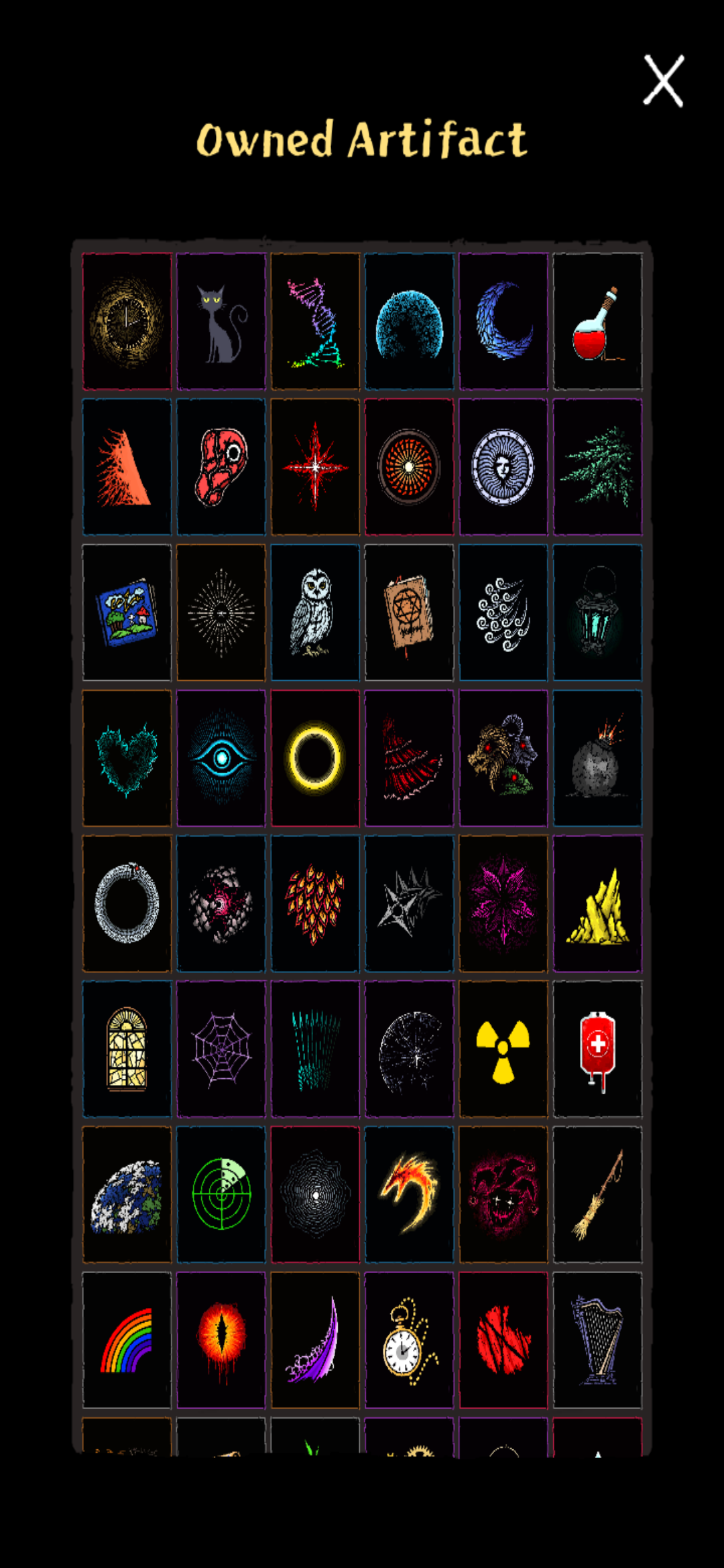Open the raw meat steak artifact
Screen dimensions: 724x1568
(221, 467)
